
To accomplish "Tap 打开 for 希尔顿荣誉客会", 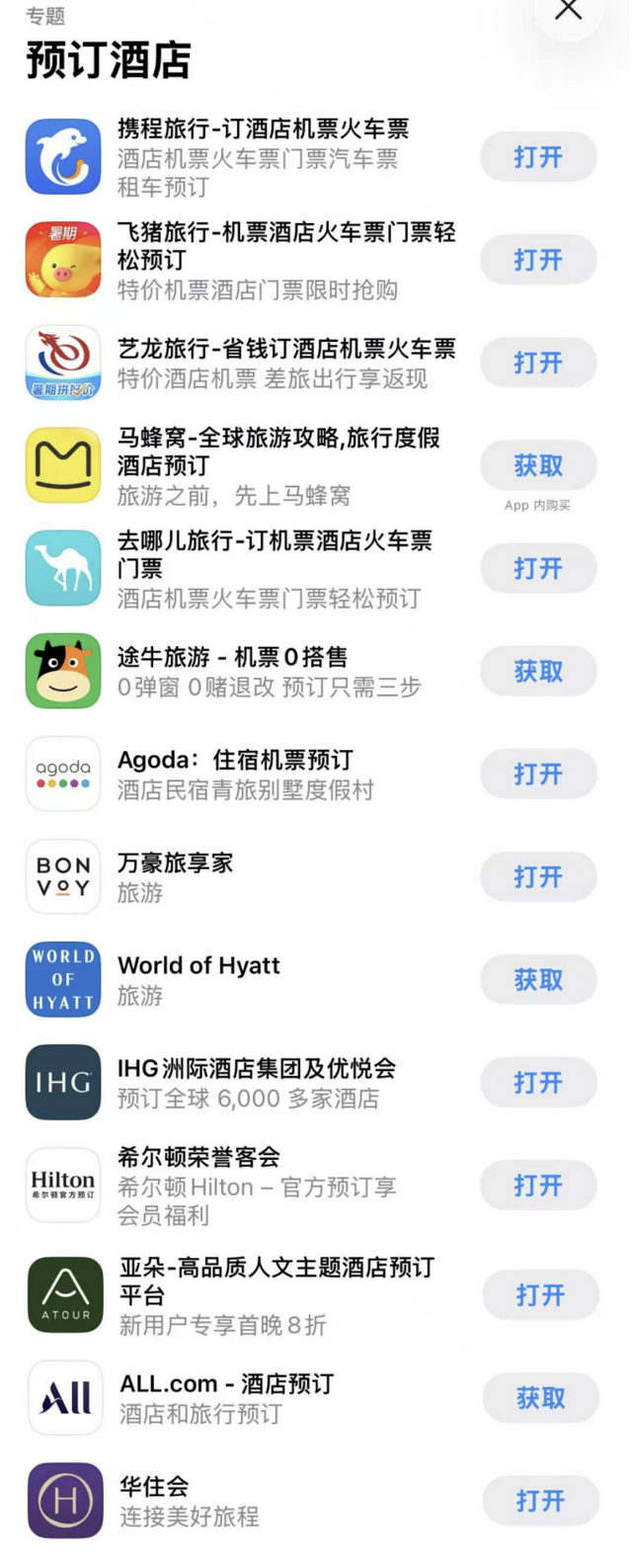I will [x=538, y=1185].
